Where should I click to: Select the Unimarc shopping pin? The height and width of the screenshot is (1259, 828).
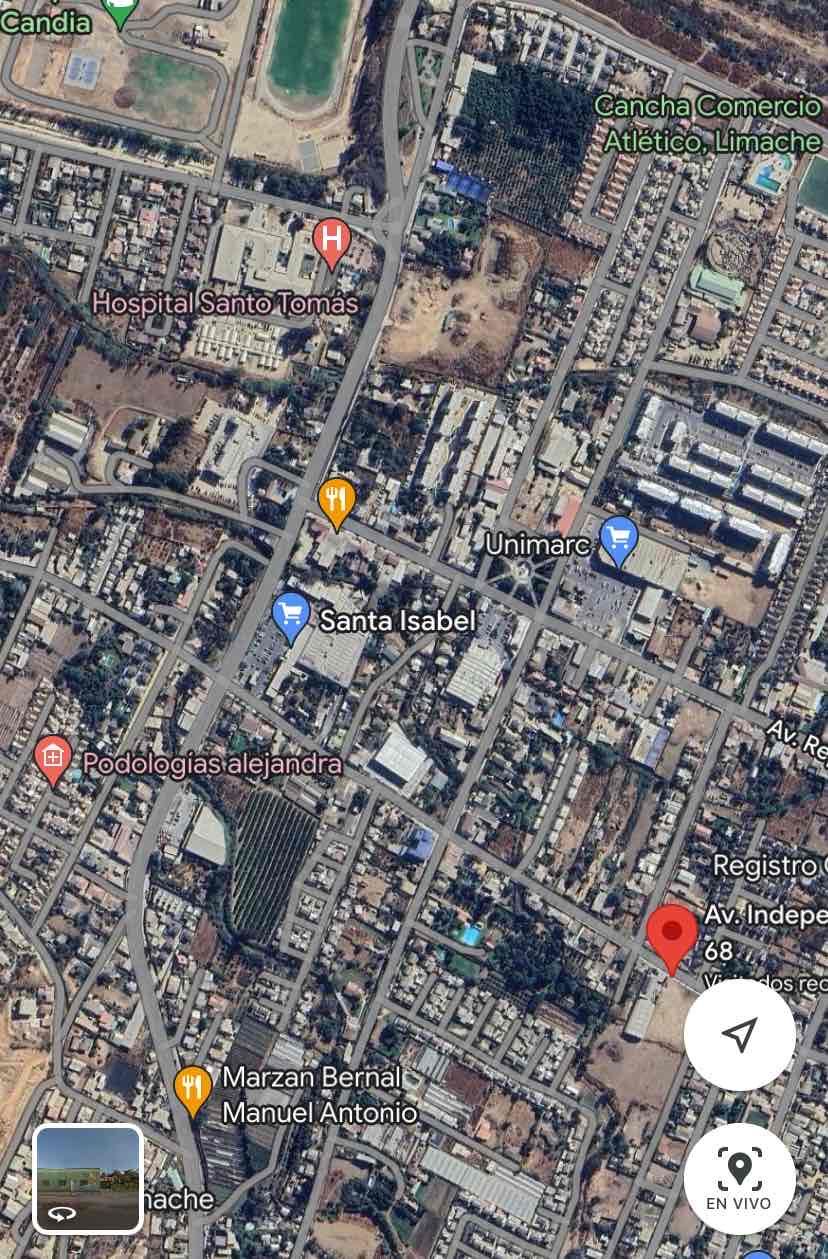pos(619,539)
